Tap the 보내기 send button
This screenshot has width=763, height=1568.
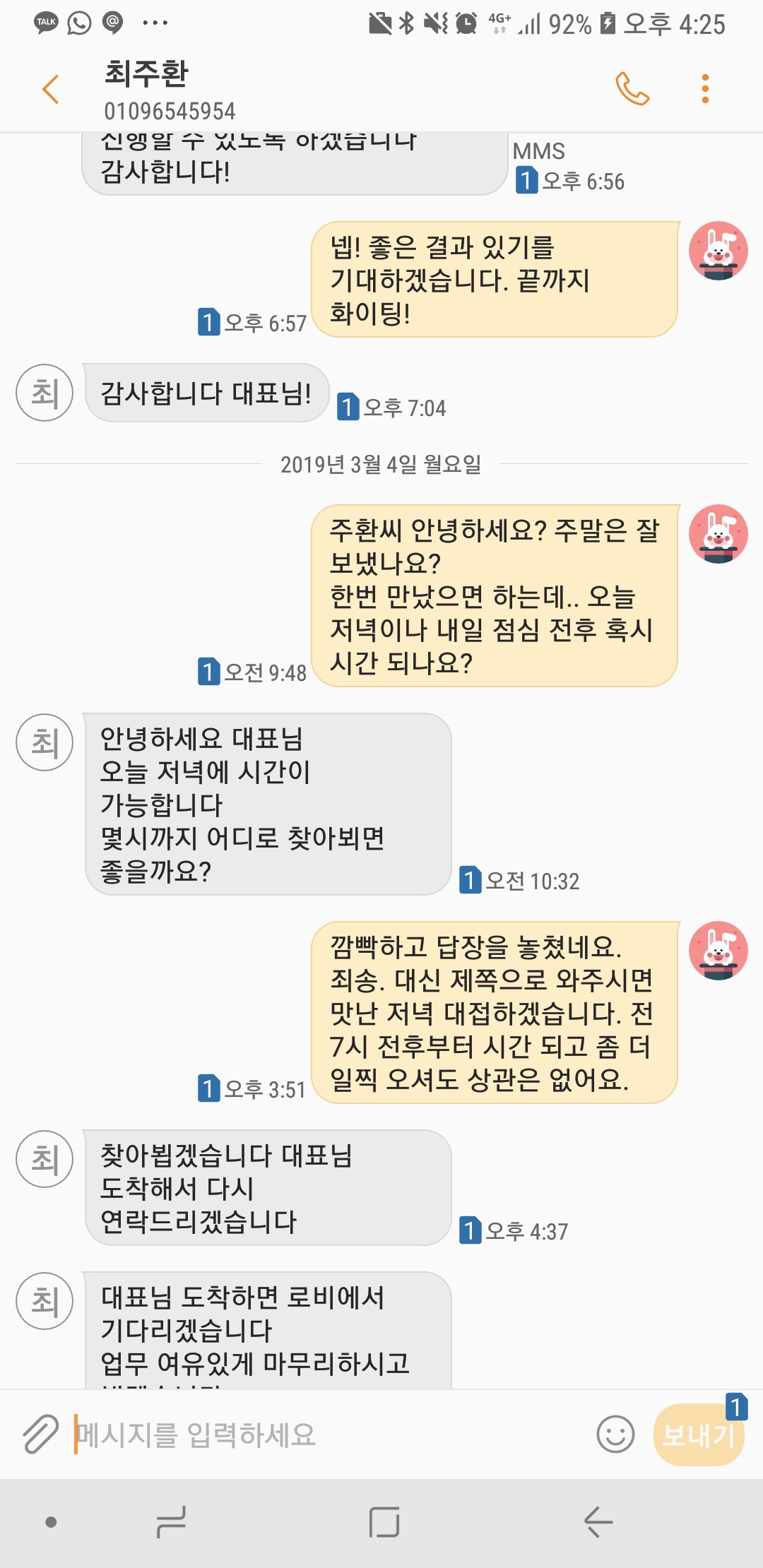tap(698, 1435)
